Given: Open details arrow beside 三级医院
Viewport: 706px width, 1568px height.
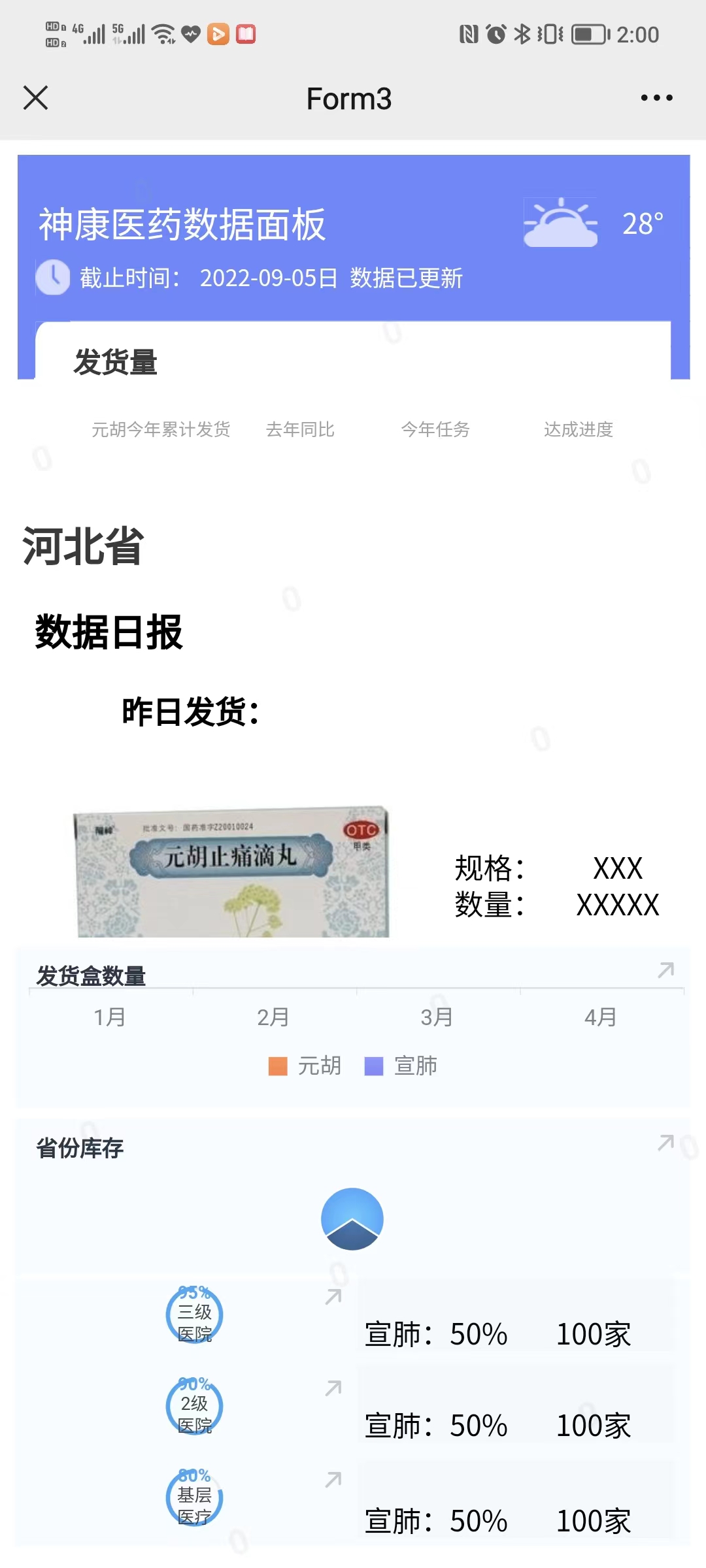Looking at the screenshot, I should [333, 1297].
